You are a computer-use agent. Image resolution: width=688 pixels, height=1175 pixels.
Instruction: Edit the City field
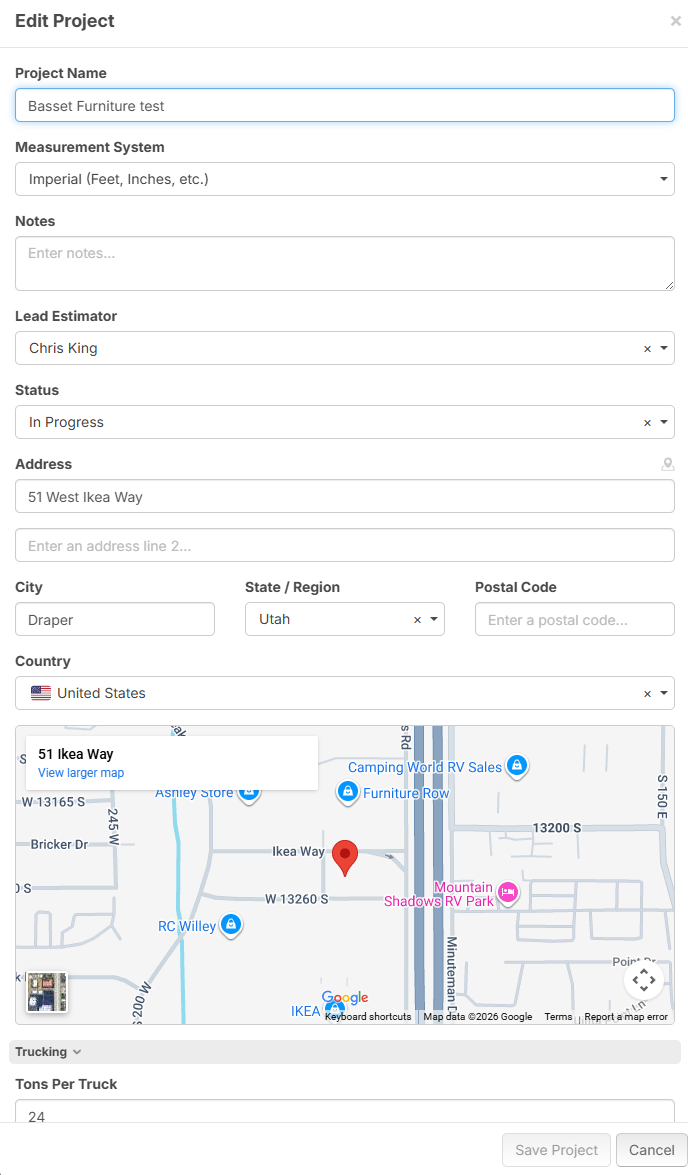[115, 620]
